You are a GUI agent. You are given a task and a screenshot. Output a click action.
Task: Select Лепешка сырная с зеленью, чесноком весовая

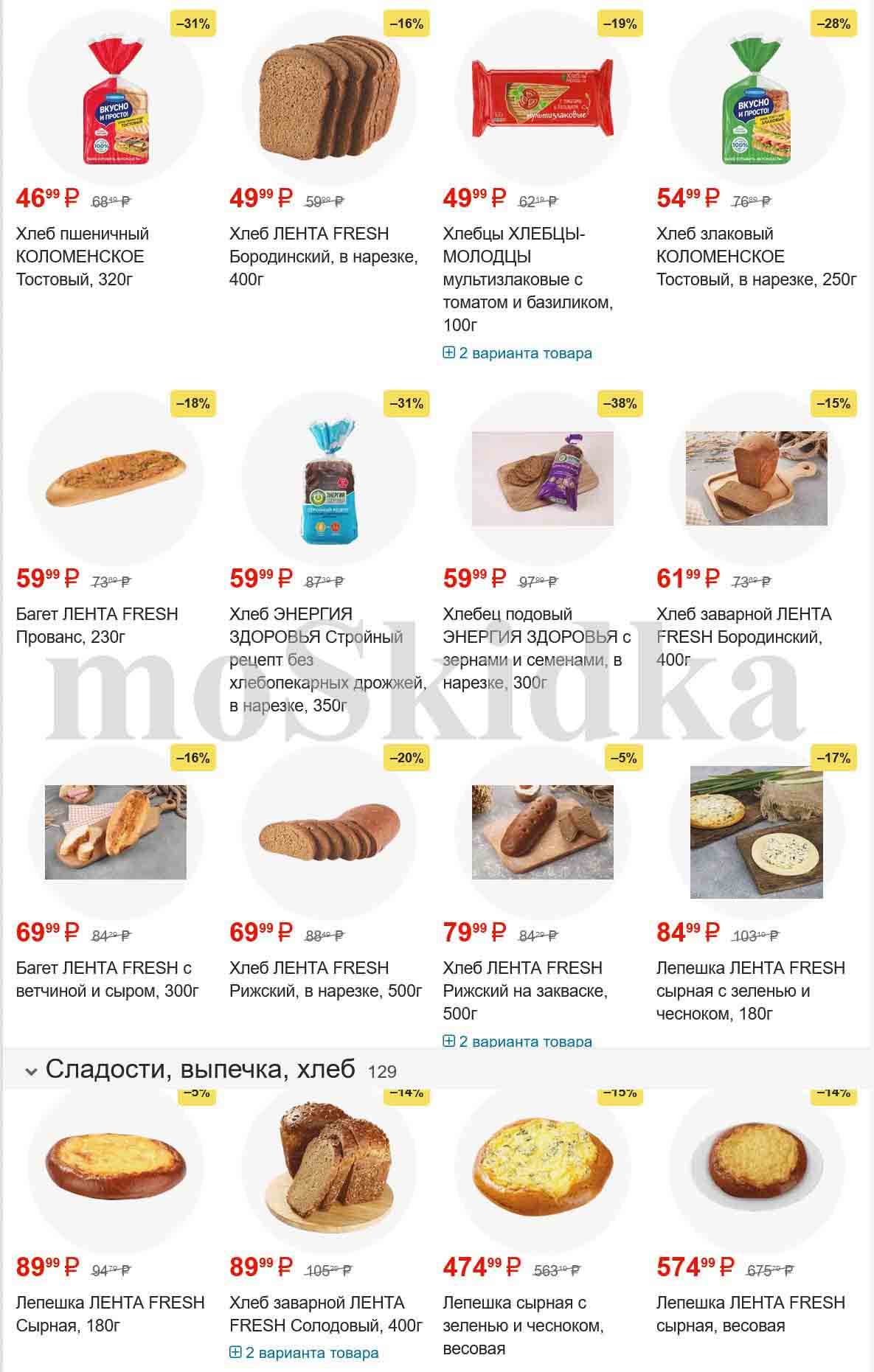pos(523,1325)
